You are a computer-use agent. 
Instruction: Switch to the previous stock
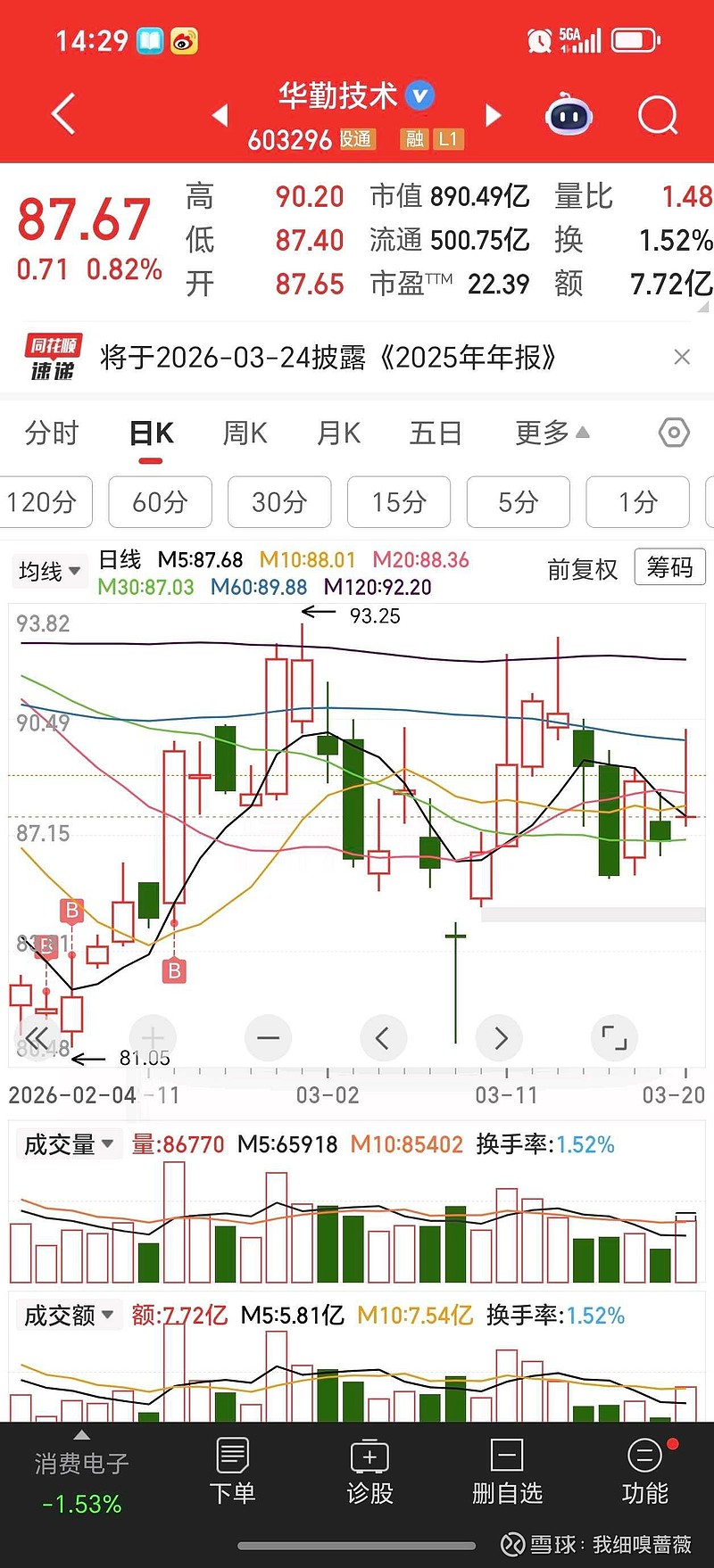tap(220, 115)
